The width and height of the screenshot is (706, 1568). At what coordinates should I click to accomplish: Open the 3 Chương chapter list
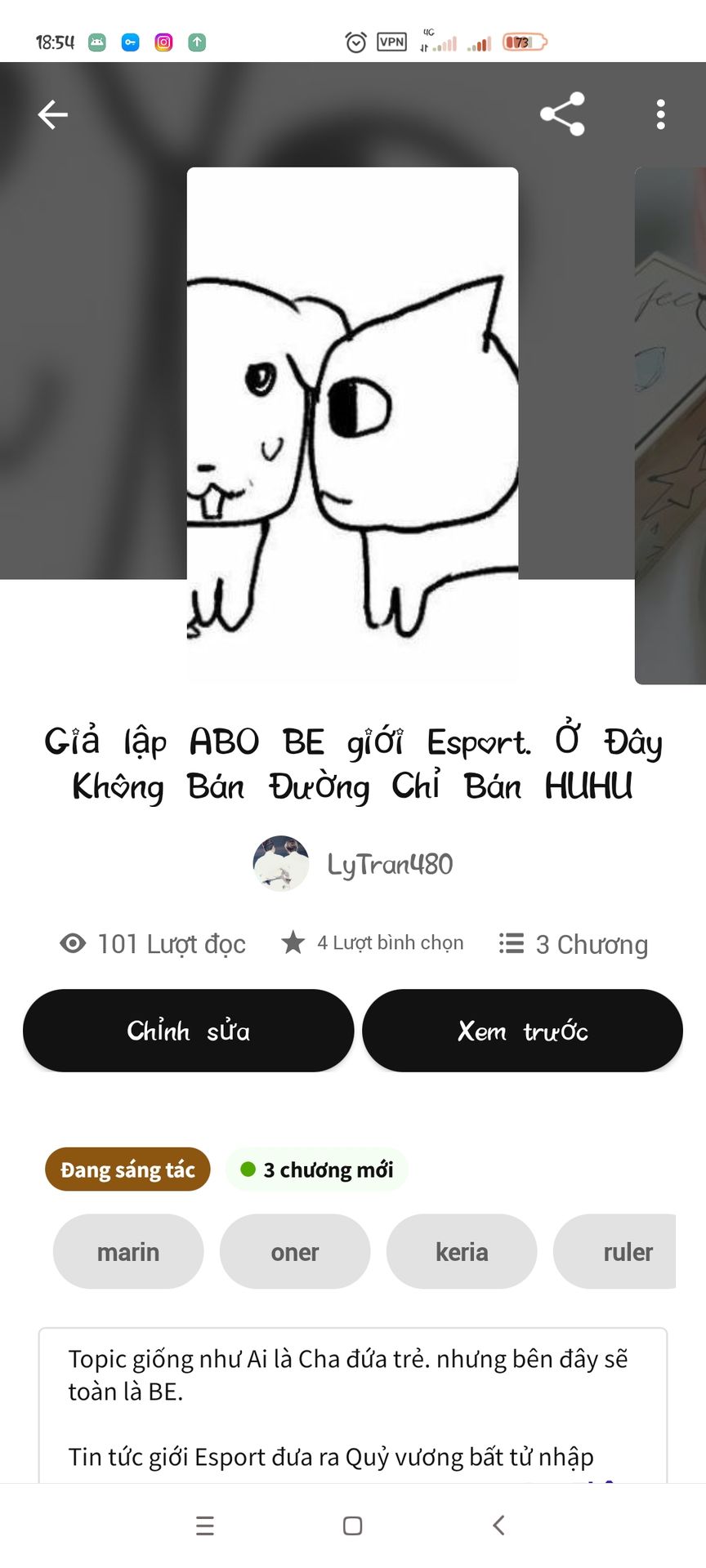coord(574,944)
